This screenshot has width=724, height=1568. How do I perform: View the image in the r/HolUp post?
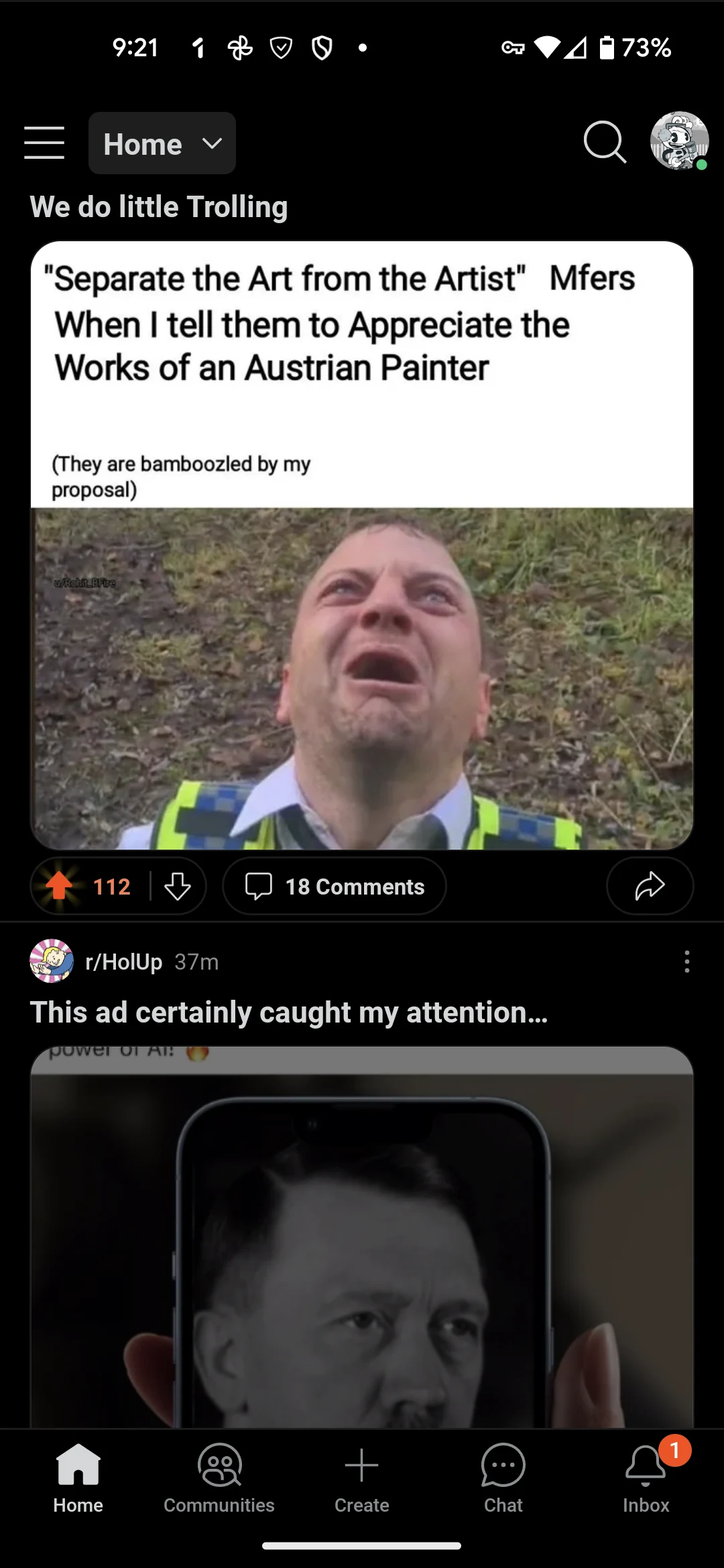(x=362, y=1240)
